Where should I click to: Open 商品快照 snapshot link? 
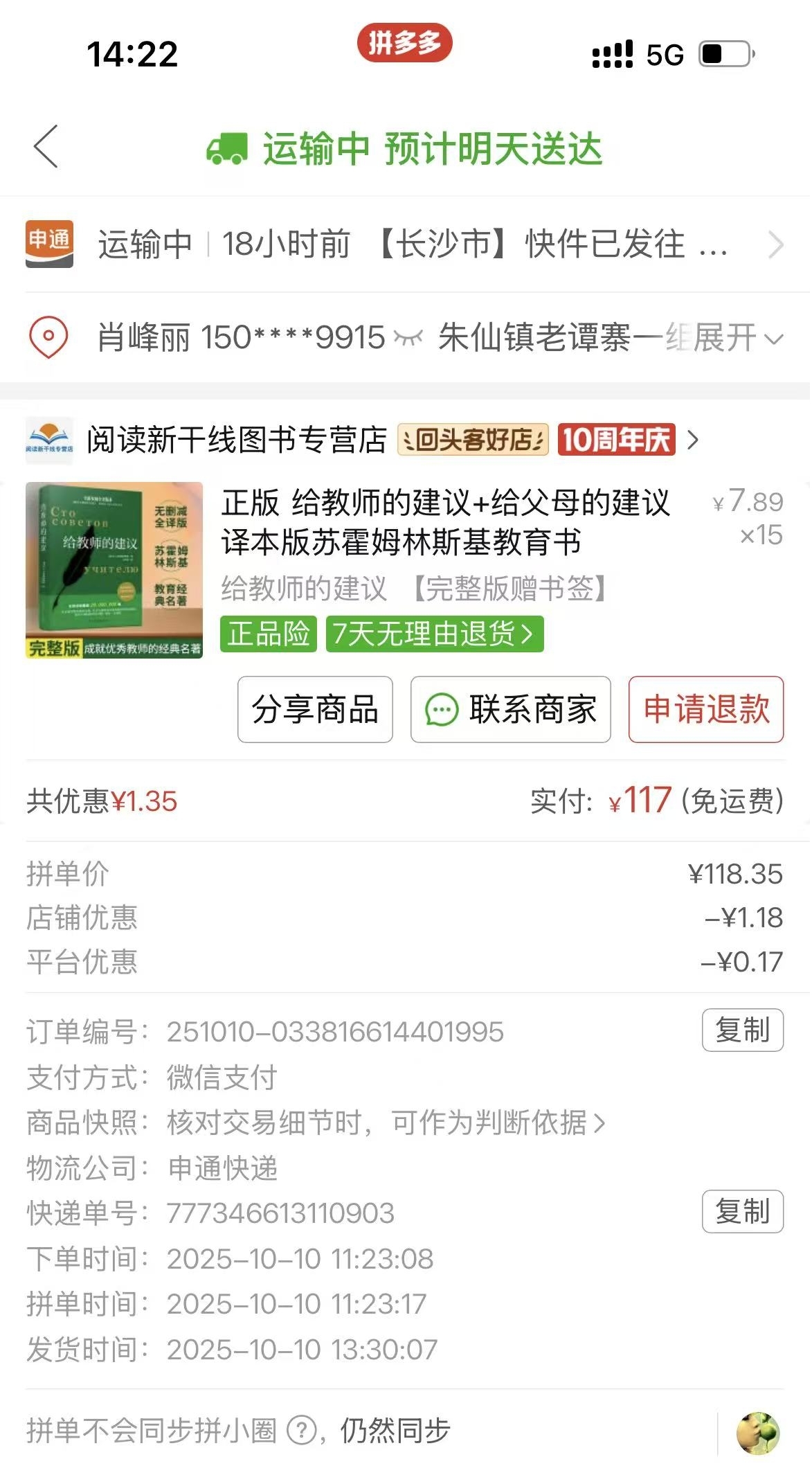tap(384, 1123)
